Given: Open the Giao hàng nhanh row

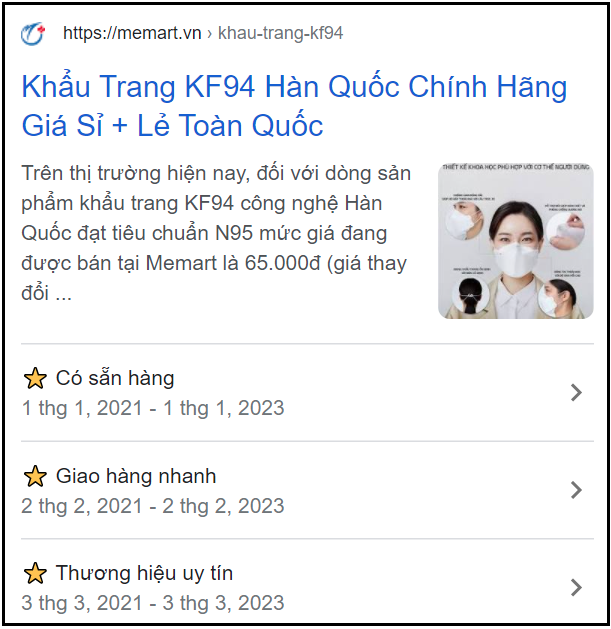Looking at the screenshot, I should tap(304, 490).
